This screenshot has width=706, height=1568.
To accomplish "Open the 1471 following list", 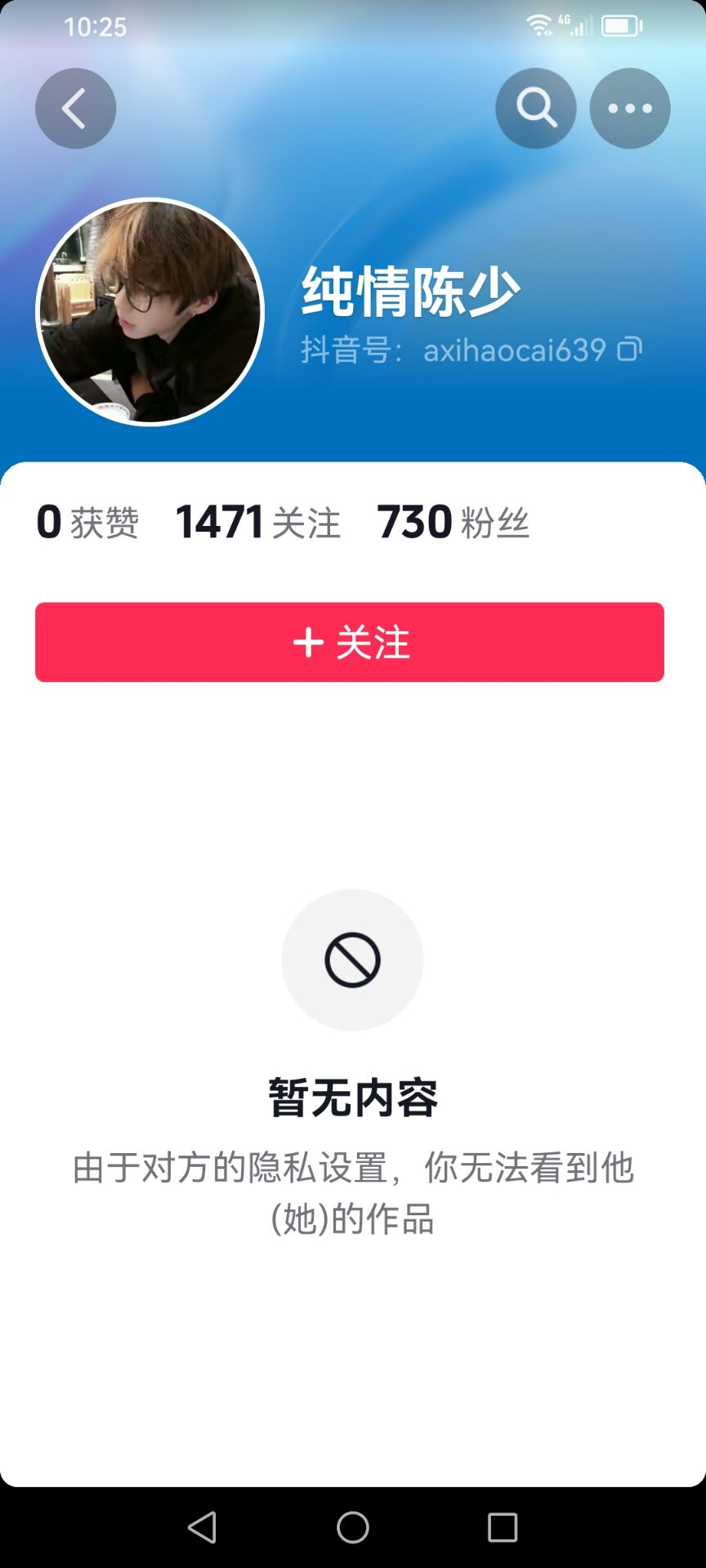I will click(x=258, y=522).
